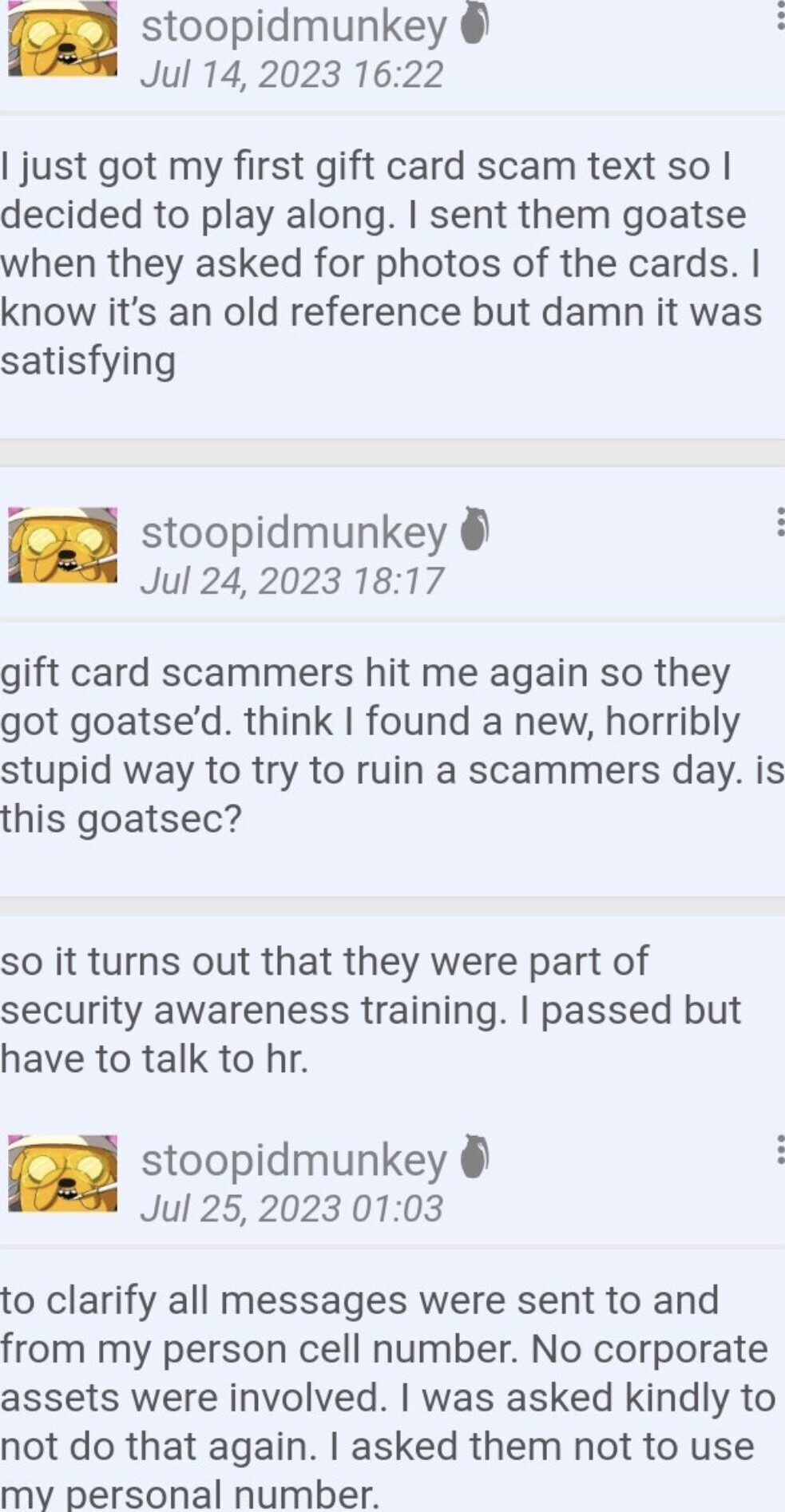Open stoopidmunkey username on Jul 24 post
Viewport: 785px width, 1512px height.
tap(293, 532)
